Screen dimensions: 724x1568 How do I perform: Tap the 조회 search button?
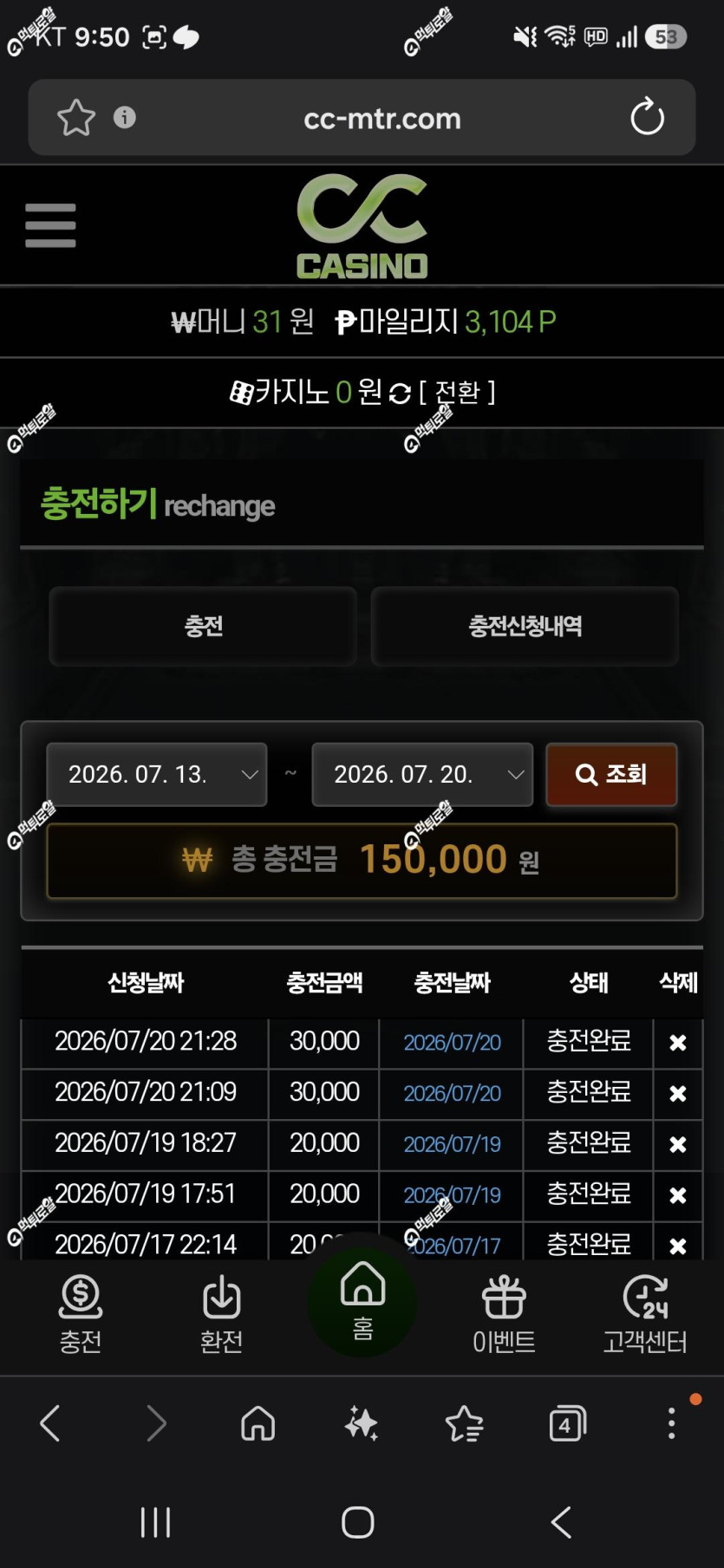[x=611, y=774]
